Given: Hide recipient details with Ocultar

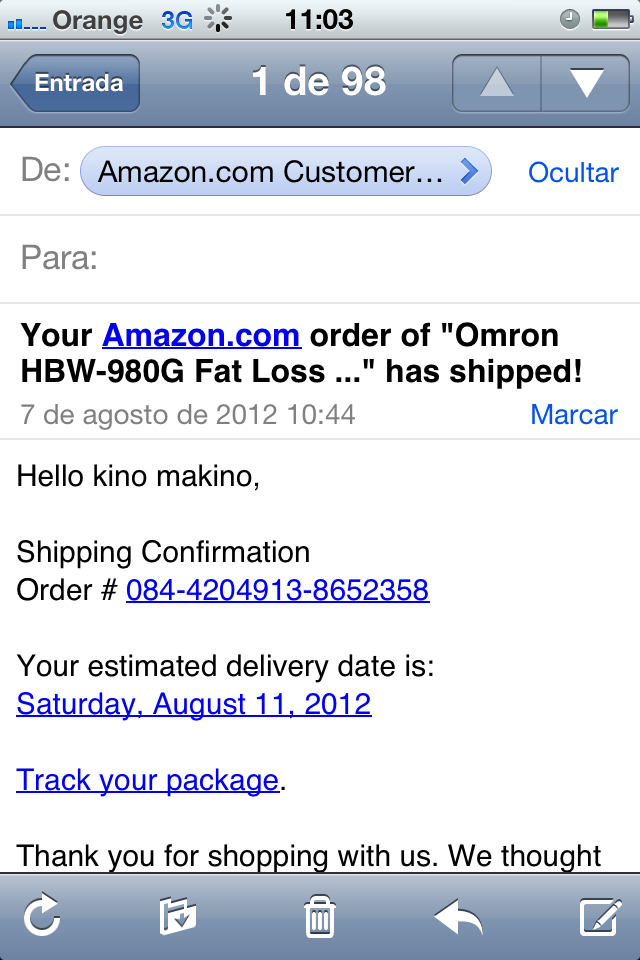Looking at the screenshot, I should click(x=573, y=172).
